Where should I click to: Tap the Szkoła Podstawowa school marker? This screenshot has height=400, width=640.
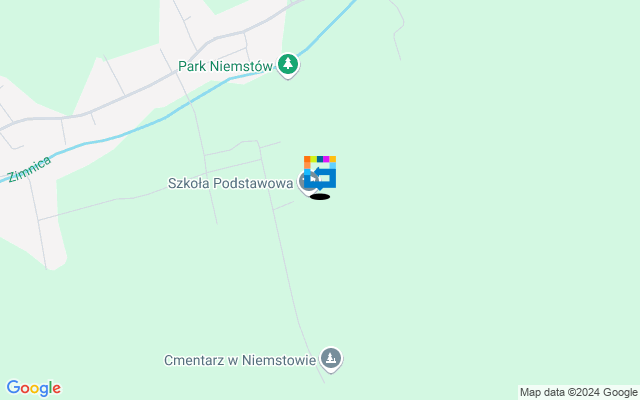308,184
